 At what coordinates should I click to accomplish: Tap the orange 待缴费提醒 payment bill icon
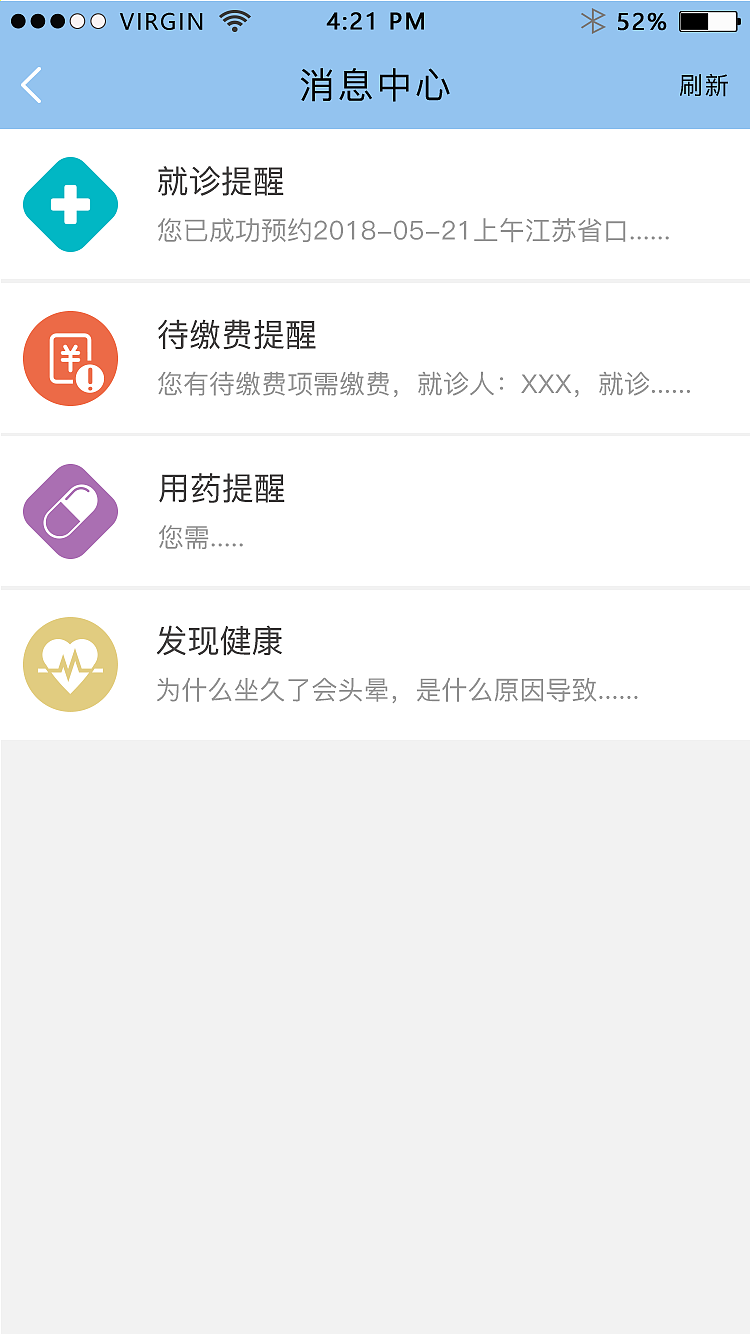[x=70, y=358]
